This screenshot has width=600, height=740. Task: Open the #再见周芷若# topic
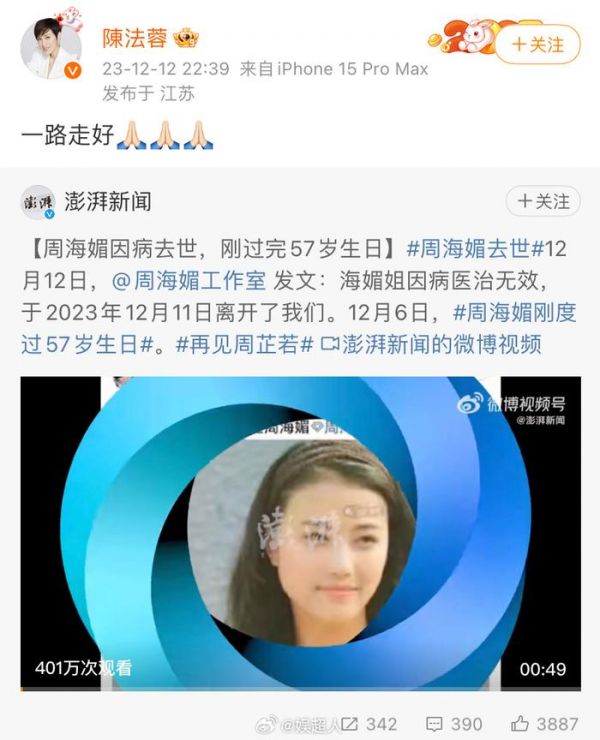coord(244,345)
